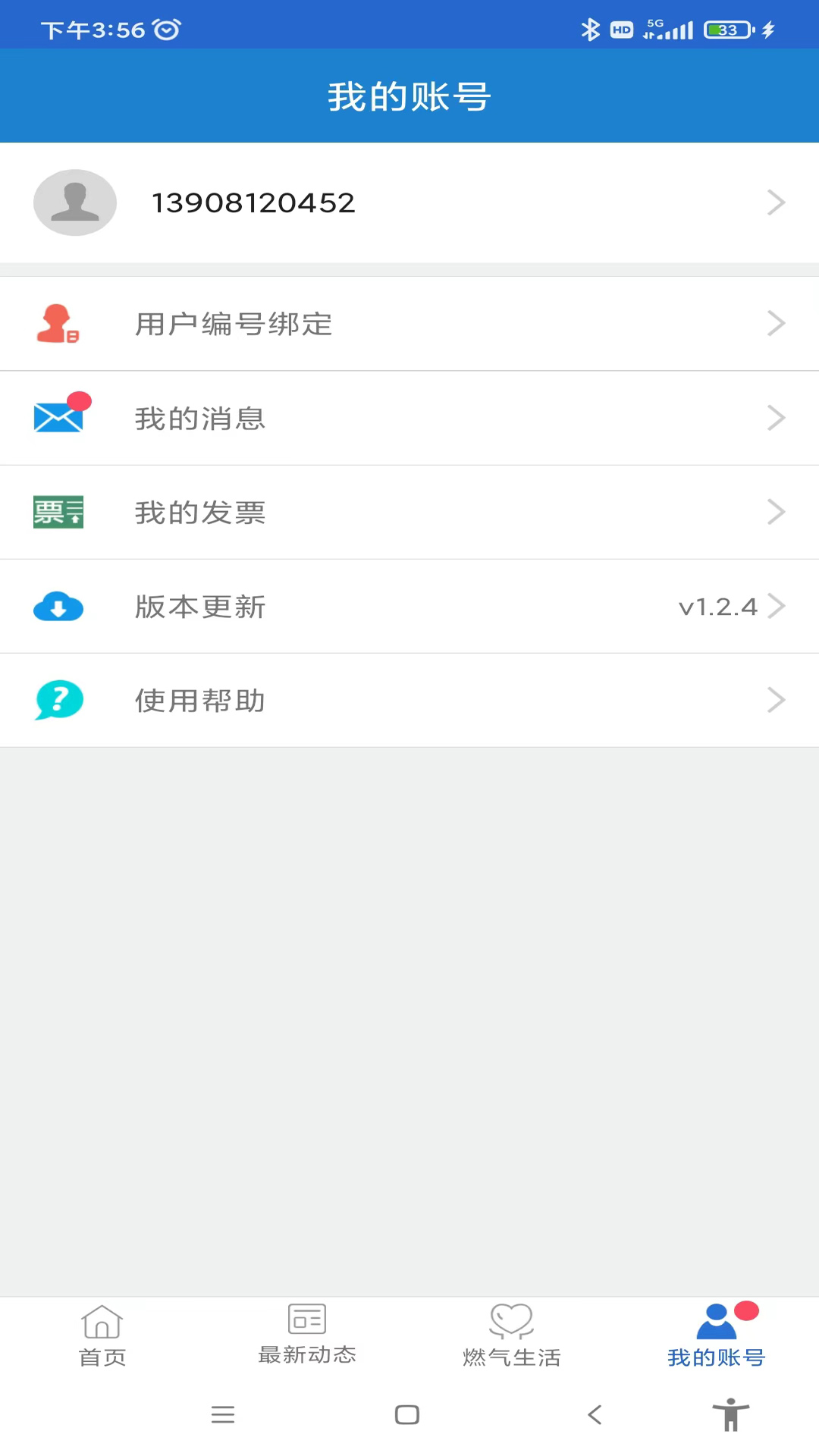This screenshot has height=1456, width=819.
Task: Tap the user avatar placeholder image
Action: (74, 202)
